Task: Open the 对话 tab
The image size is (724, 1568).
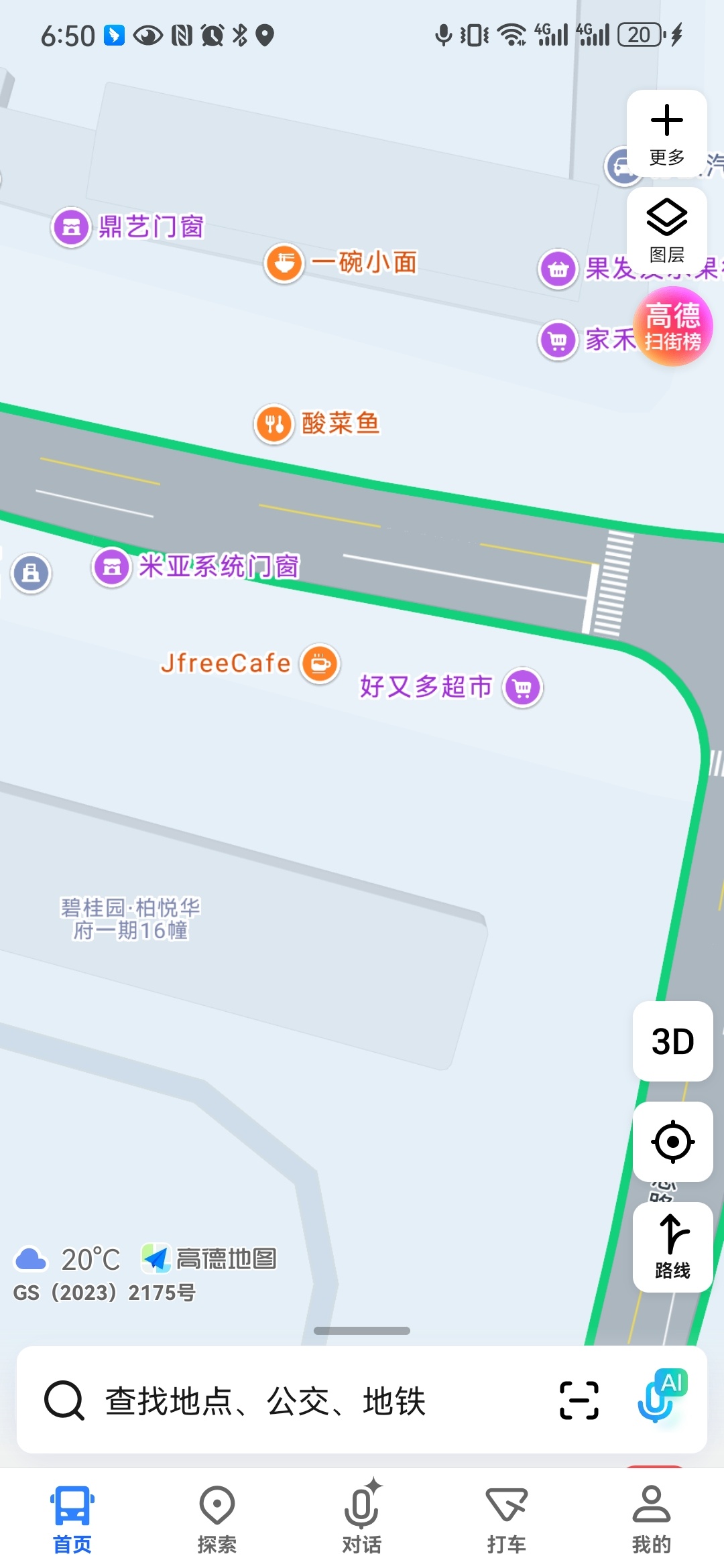Action: tap(362, 1519)
